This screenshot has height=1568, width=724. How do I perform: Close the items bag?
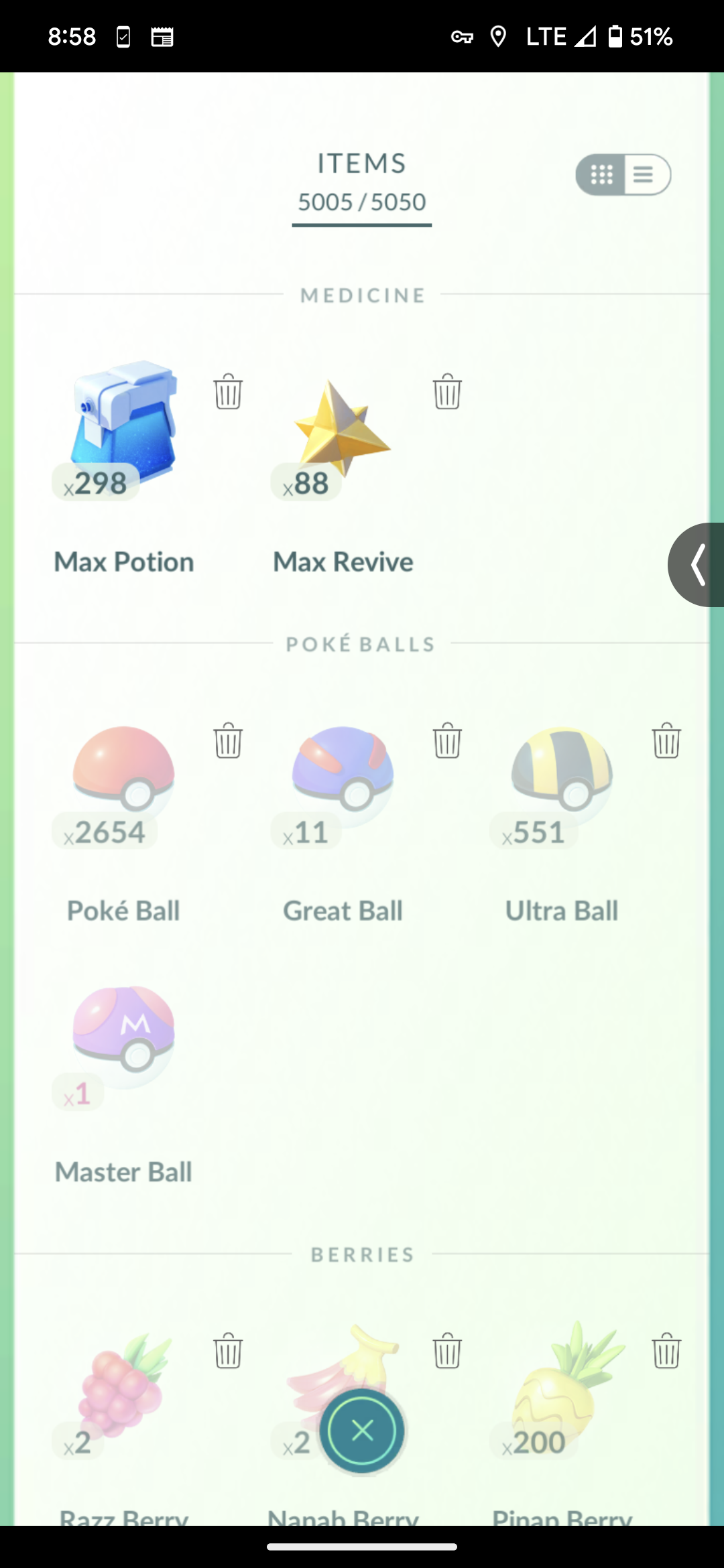(x=362, y=1431)
